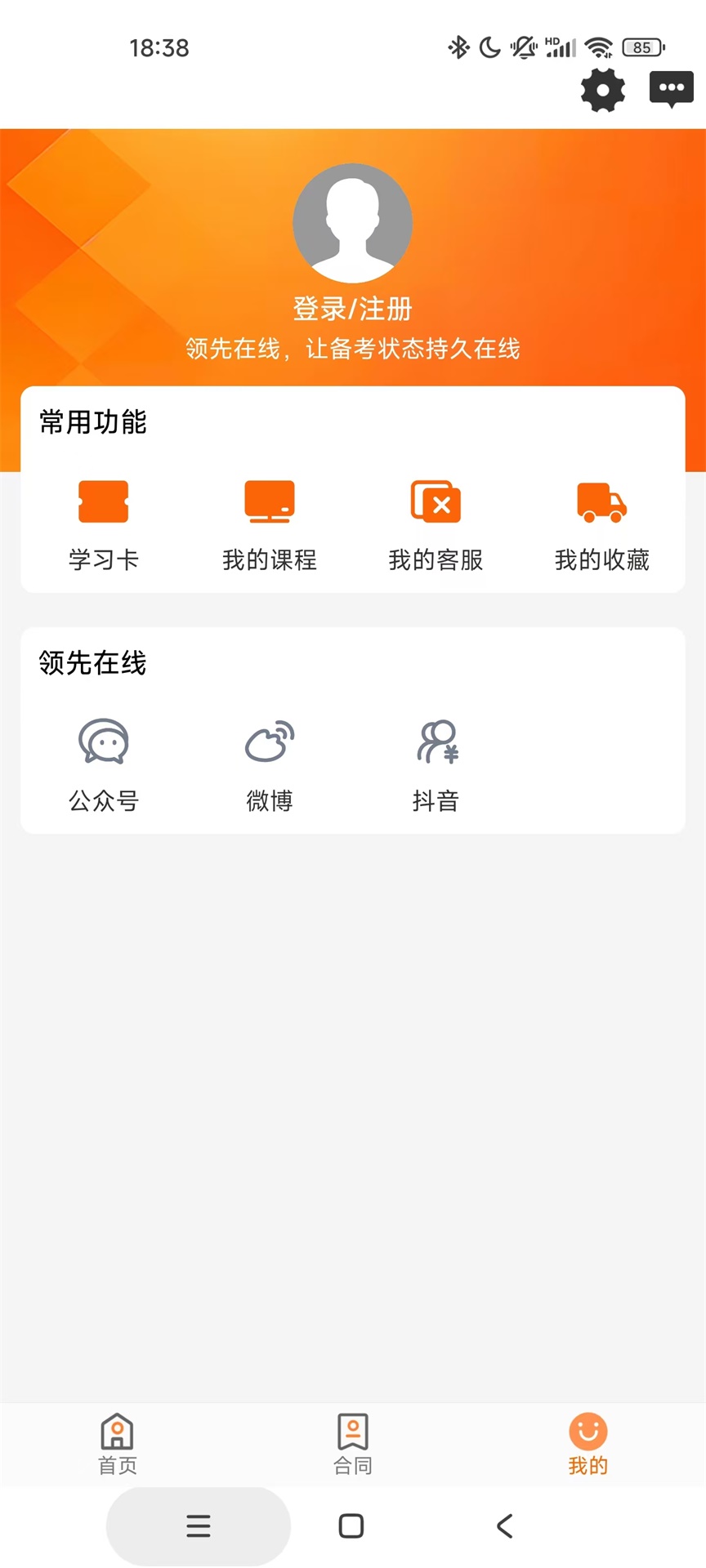Open the messages icon in the top bar

click(670, 88)
